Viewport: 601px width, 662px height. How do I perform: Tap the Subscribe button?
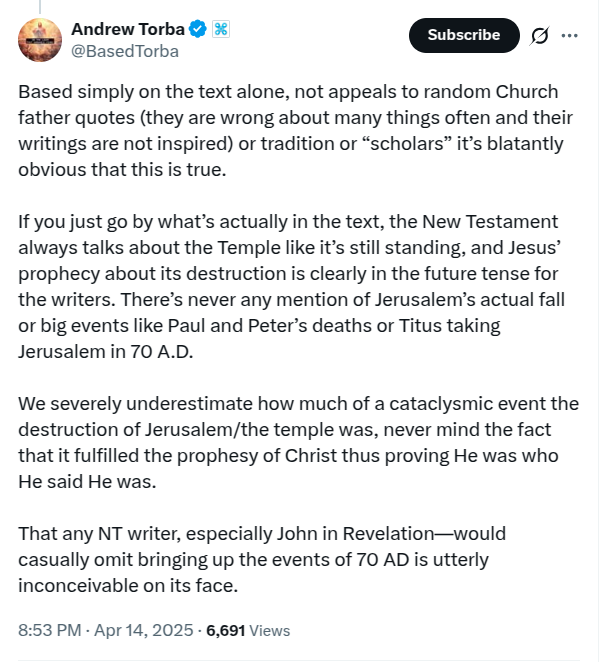[463, 35]
